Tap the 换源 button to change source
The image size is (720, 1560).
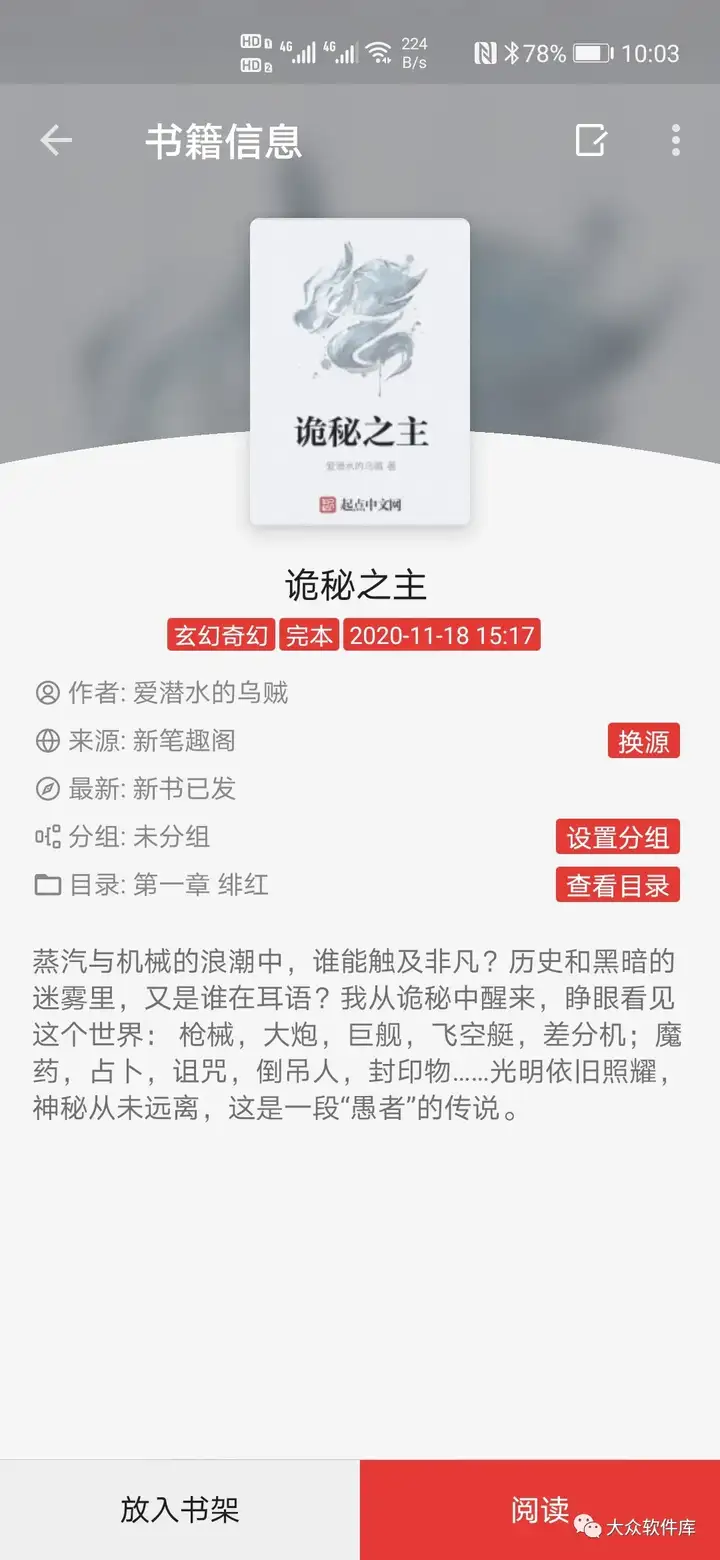coord(643,741)
